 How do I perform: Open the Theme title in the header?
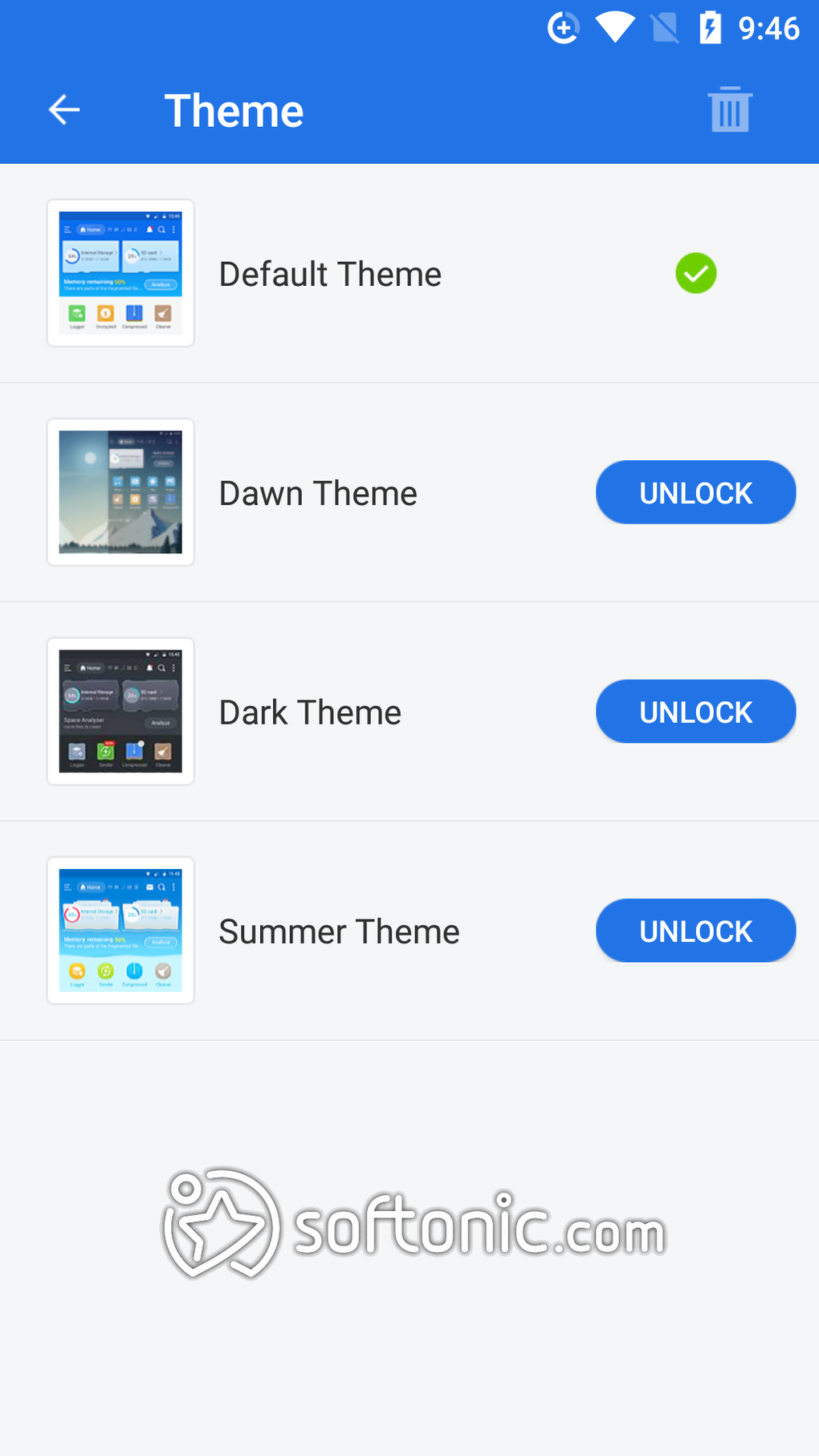coord(234,109)
